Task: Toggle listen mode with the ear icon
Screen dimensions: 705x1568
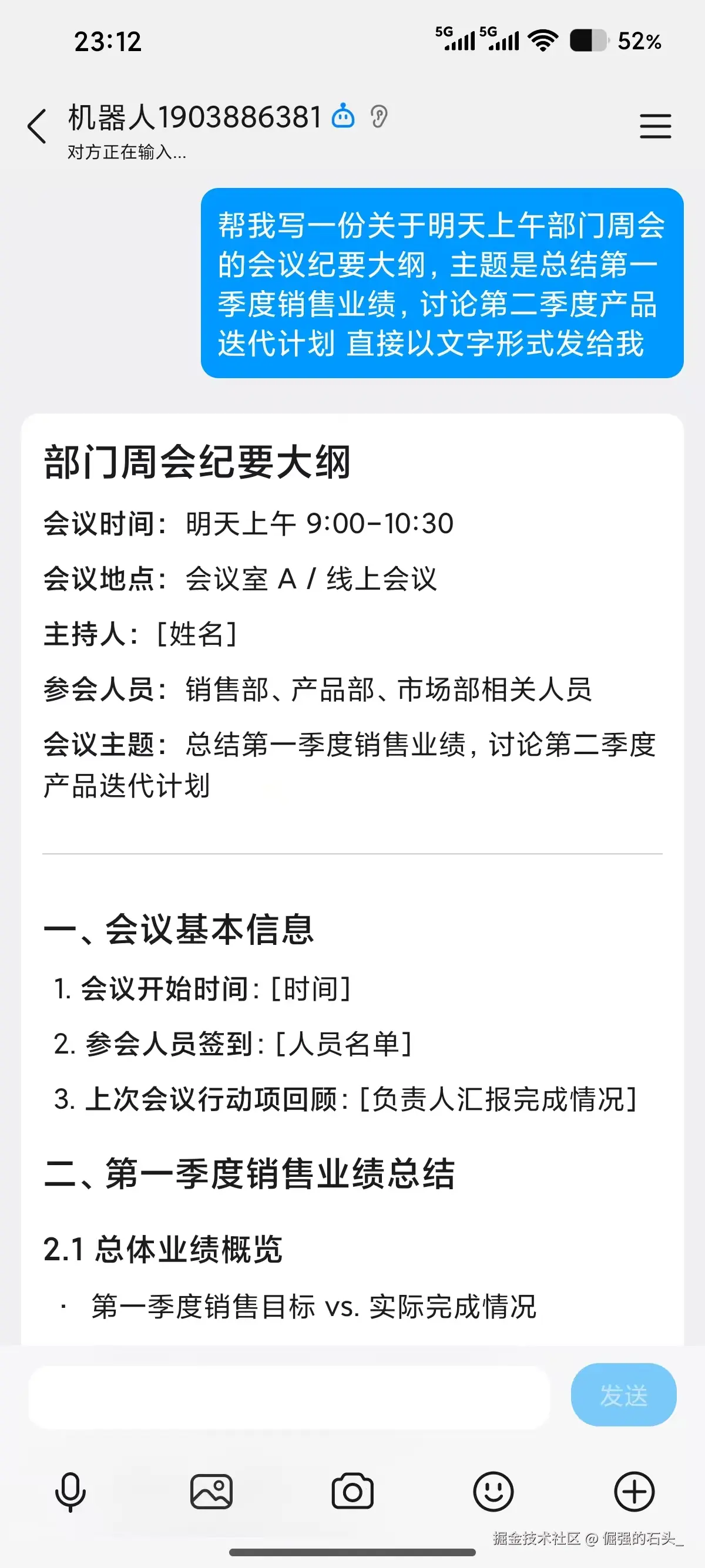Action: (x=379, y=116)
